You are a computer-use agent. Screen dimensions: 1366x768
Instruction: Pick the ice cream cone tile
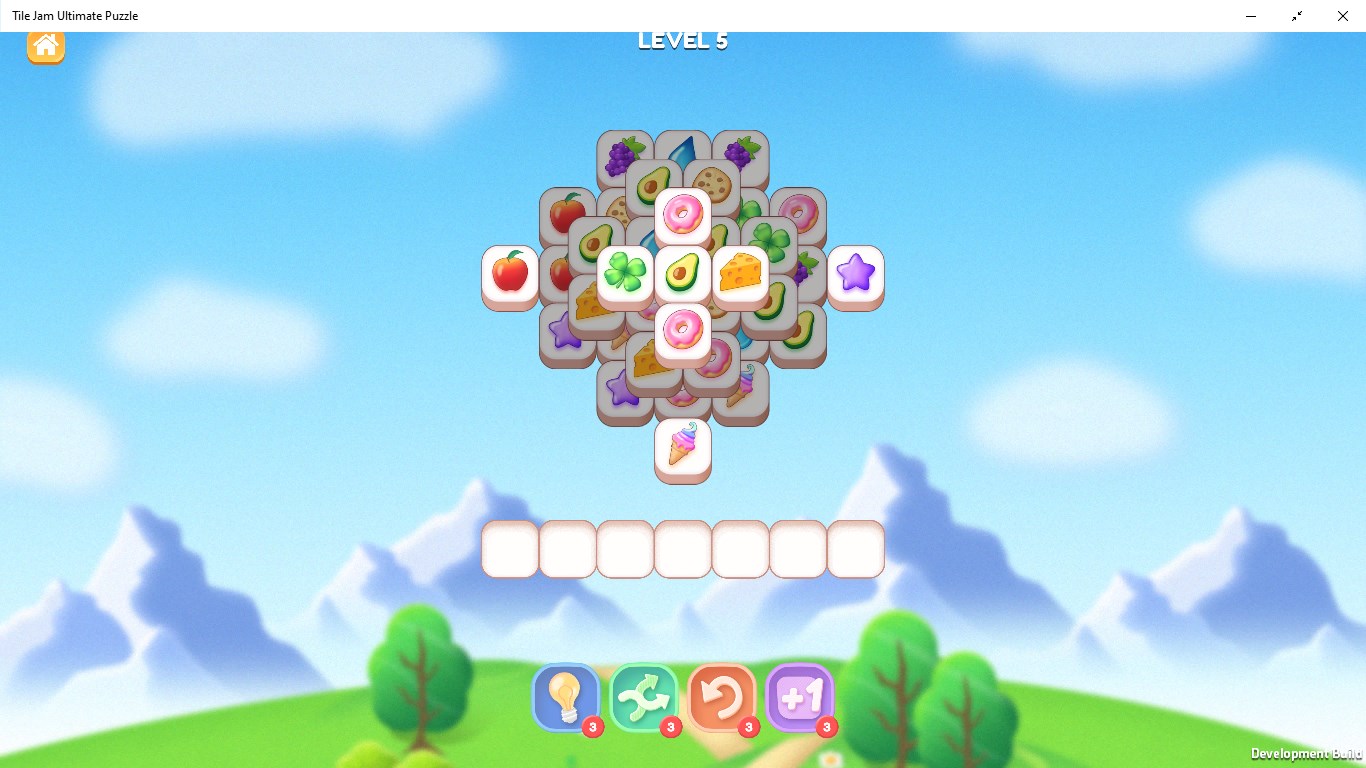pyautogui.click(x=683, y=446)
